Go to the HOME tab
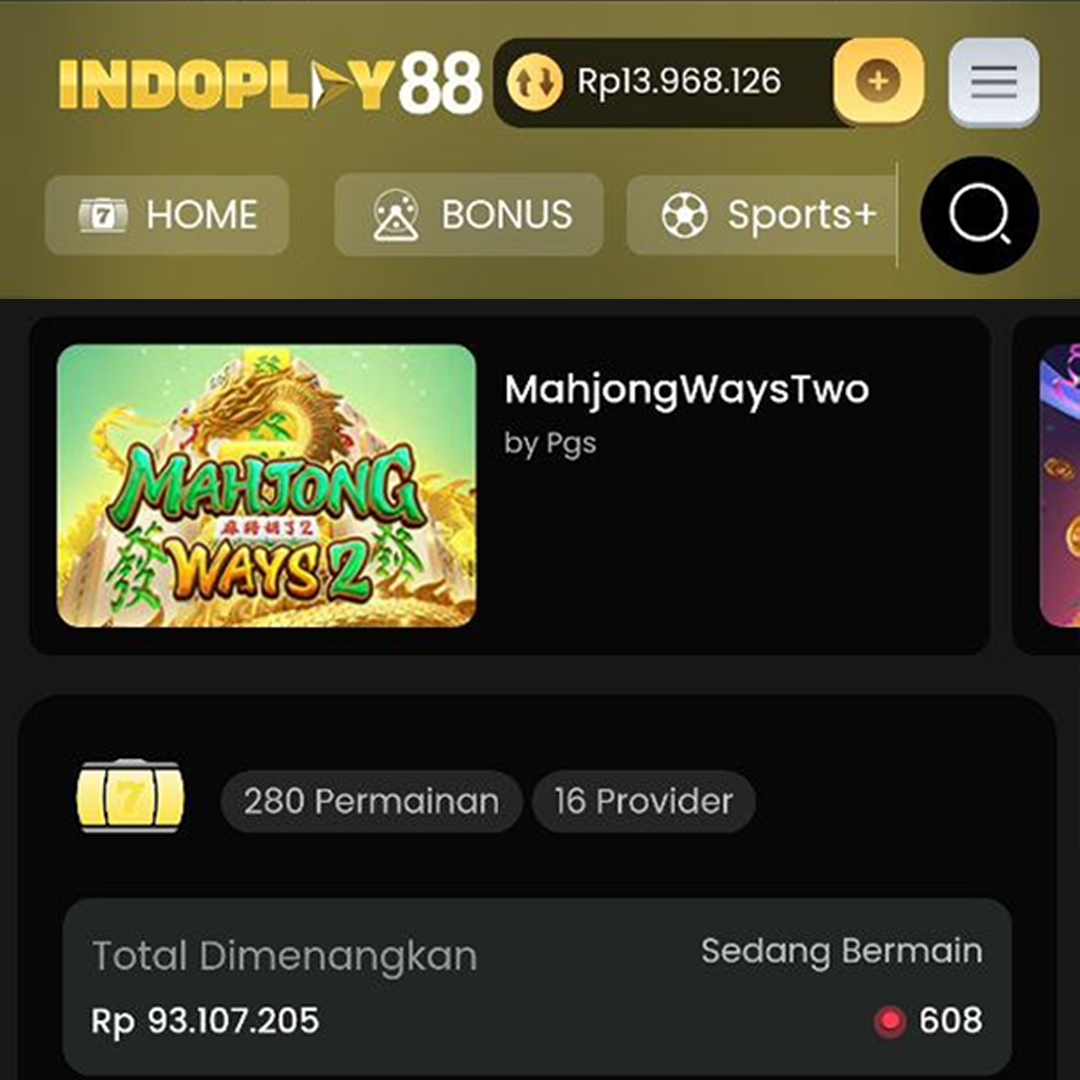The image size is (1080, 1080). pos(167,215)
